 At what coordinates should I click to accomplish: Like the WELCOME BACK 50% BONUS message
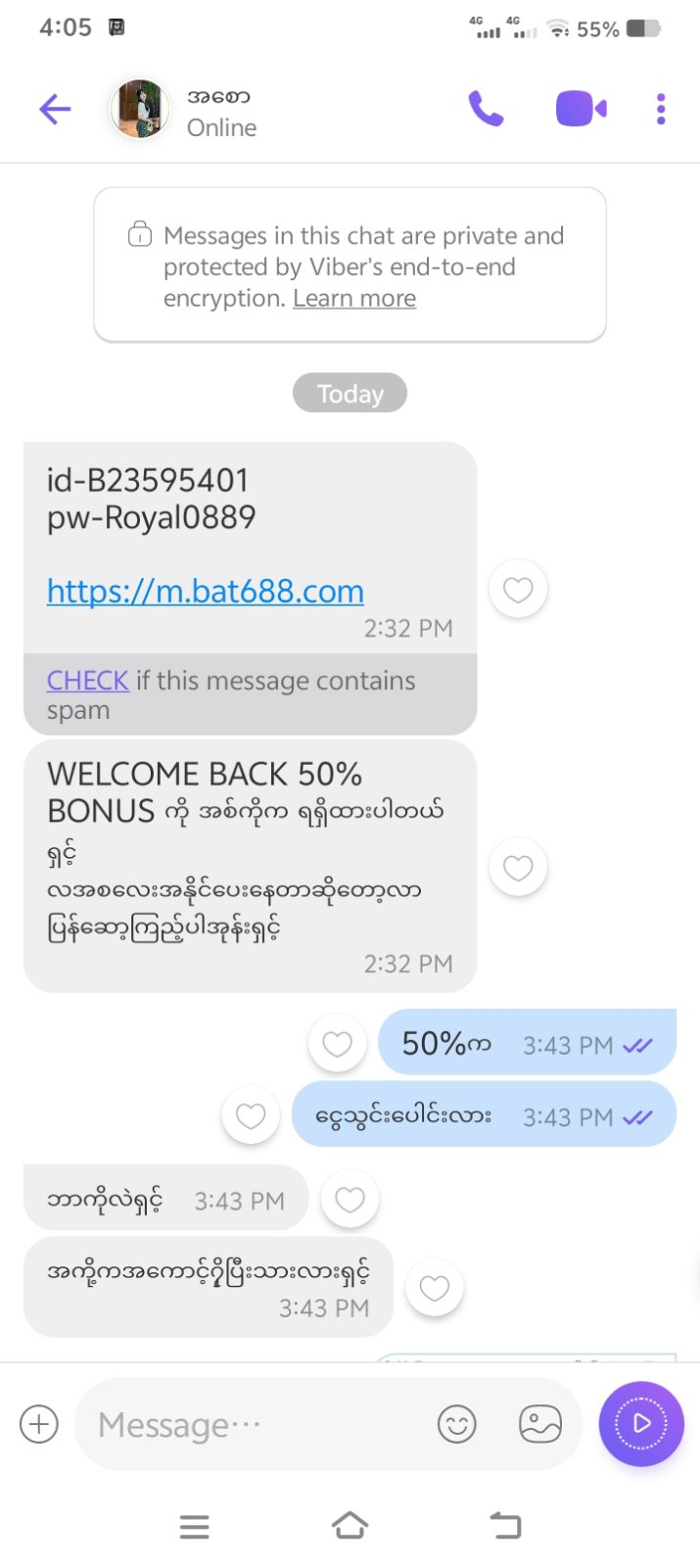pos(518,868)
